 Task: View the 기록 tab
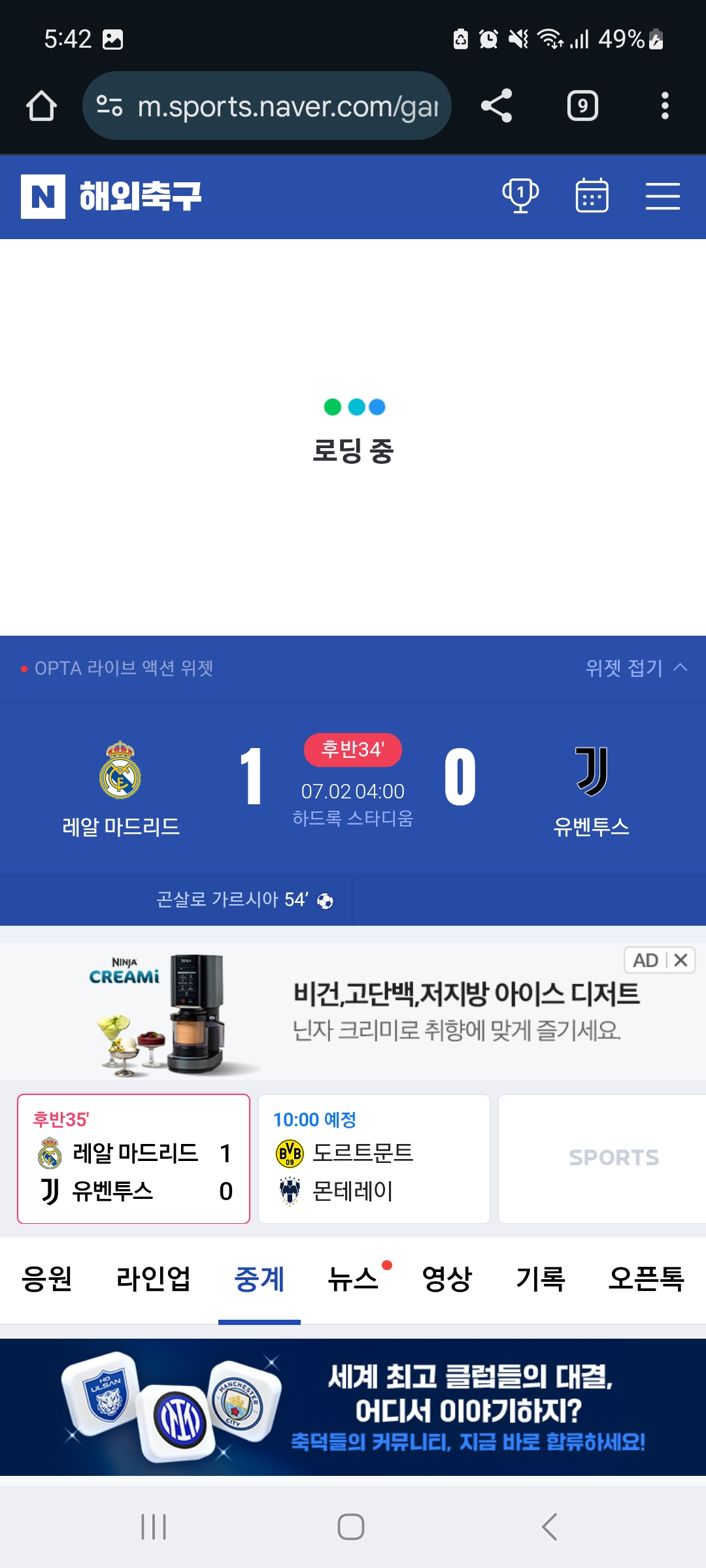coord(541,1279)
